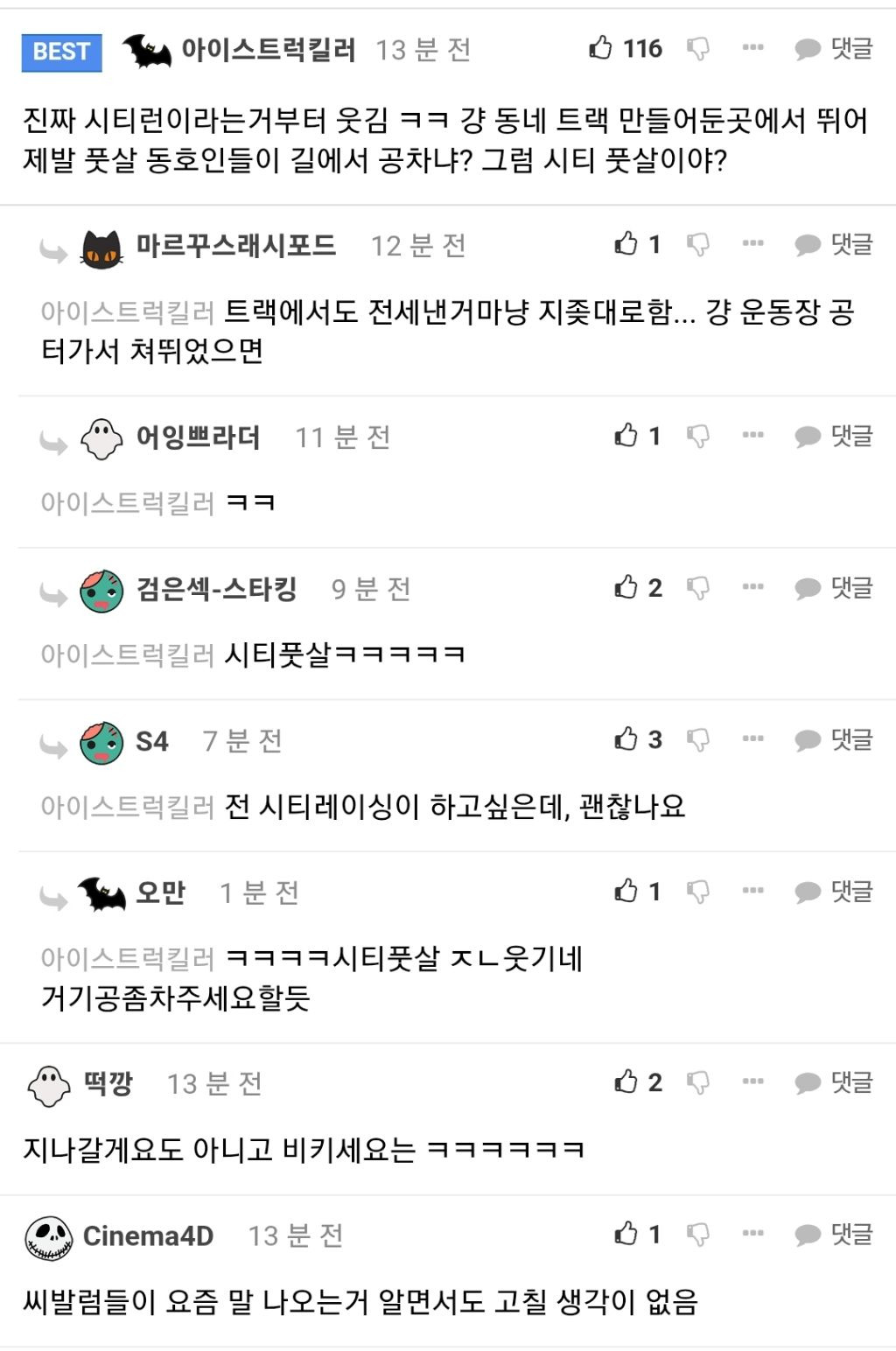Dislike 어잉쁘라더's reply
This screenshot has width=896, height=1351.
point(698,436)
